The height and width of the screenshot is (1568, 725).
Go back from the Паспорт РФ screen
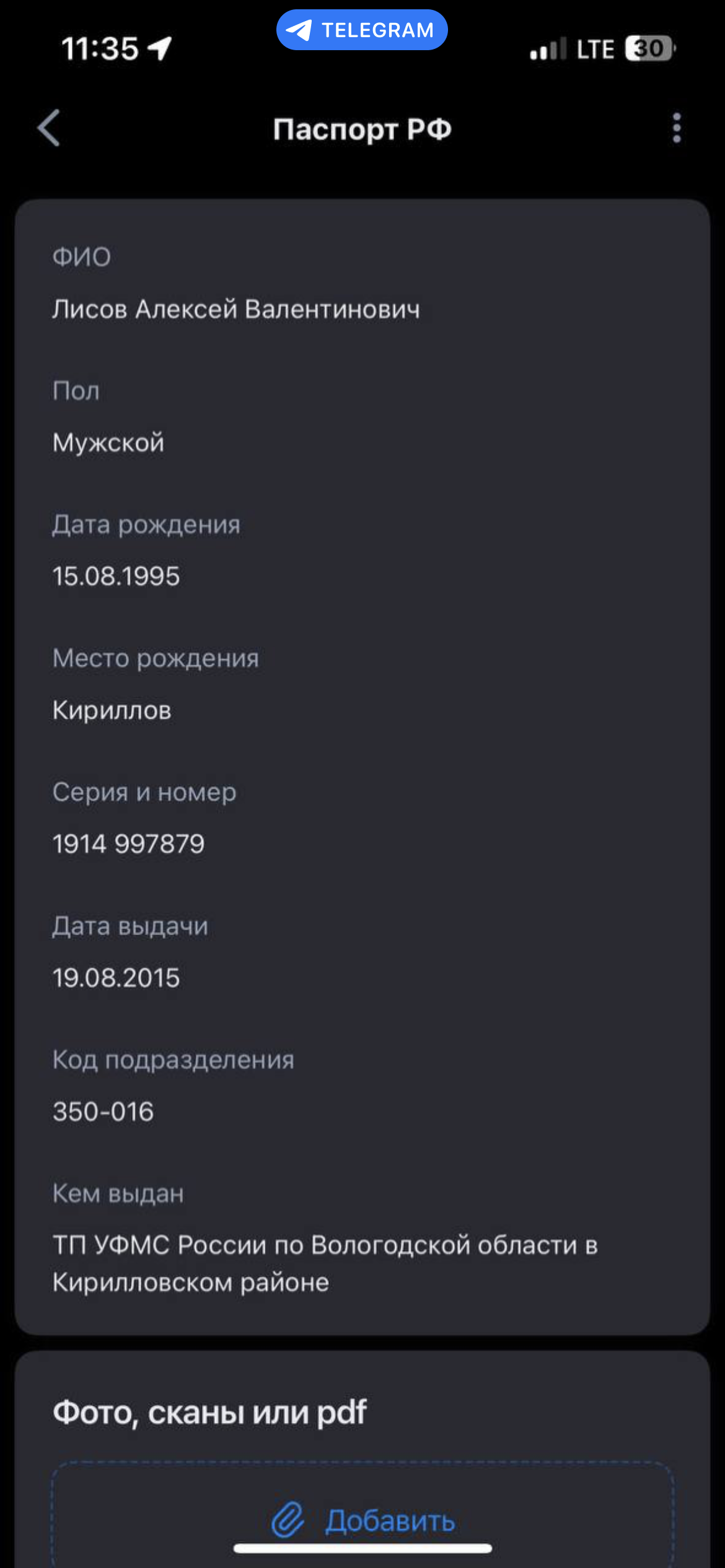48,128
